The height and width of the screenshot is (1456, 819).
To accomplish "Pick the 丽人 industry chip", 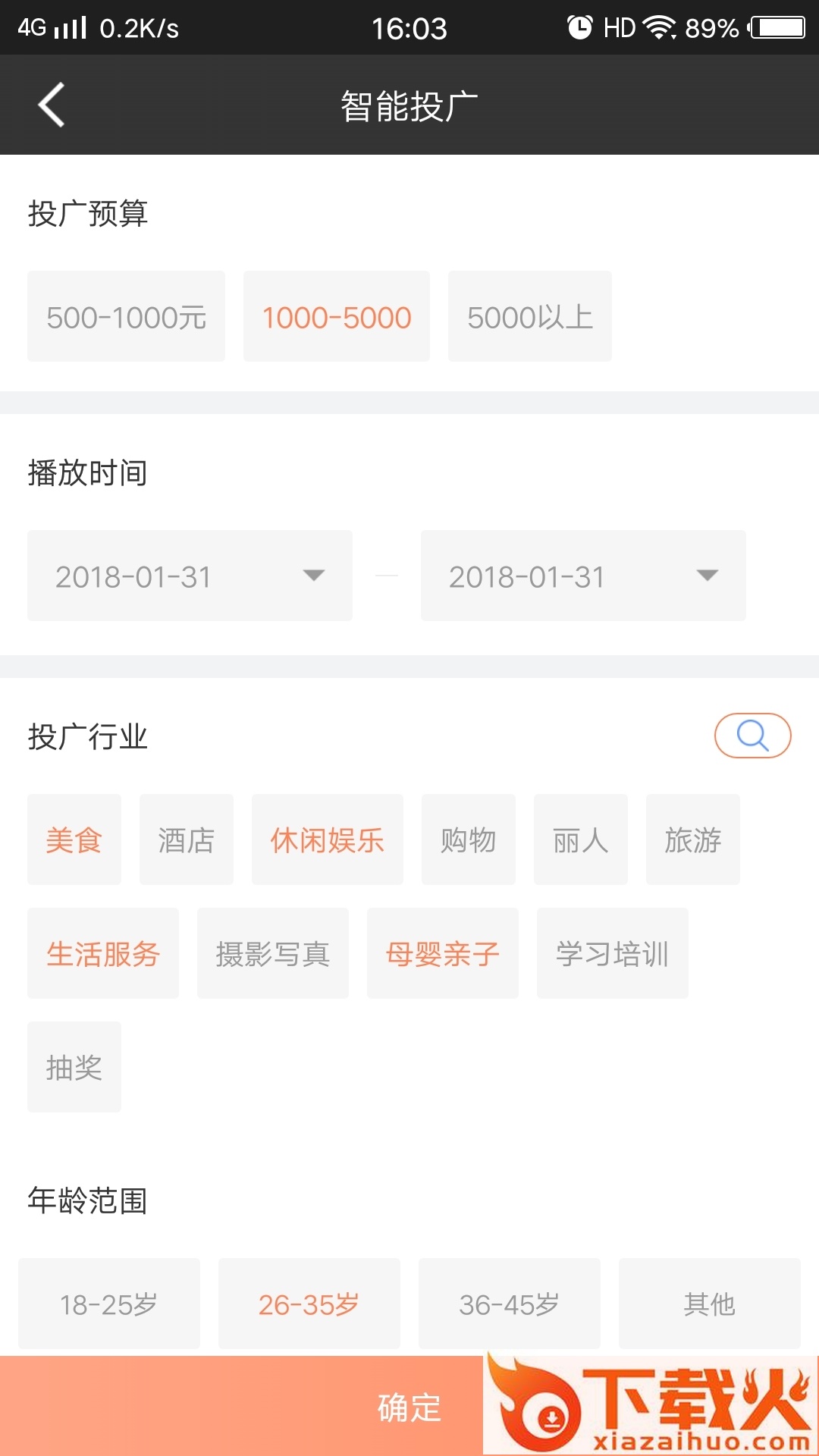I will (581, 839).
